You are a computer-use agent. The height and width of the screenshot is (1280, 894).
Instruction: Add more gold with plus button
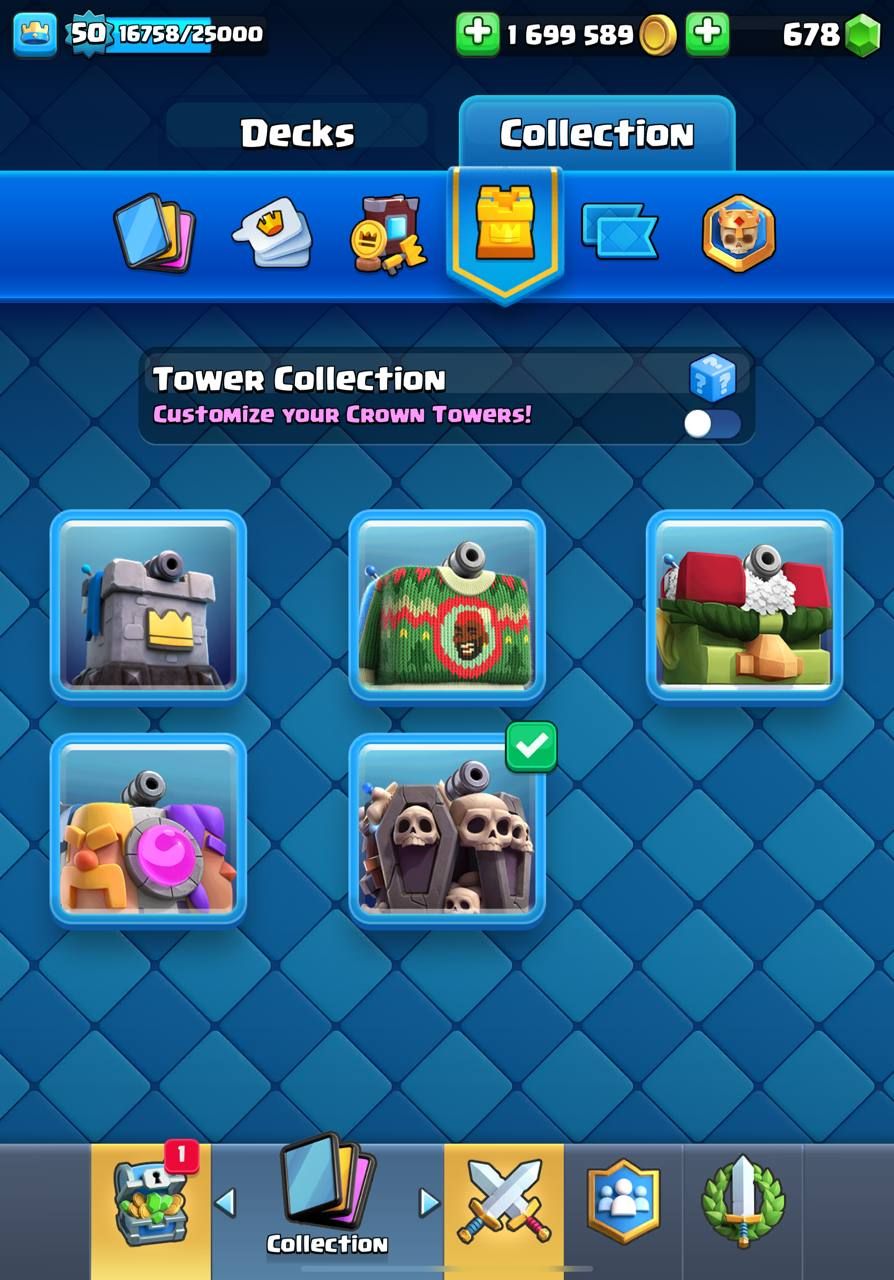pyautogui.click(x=477, y=34)
